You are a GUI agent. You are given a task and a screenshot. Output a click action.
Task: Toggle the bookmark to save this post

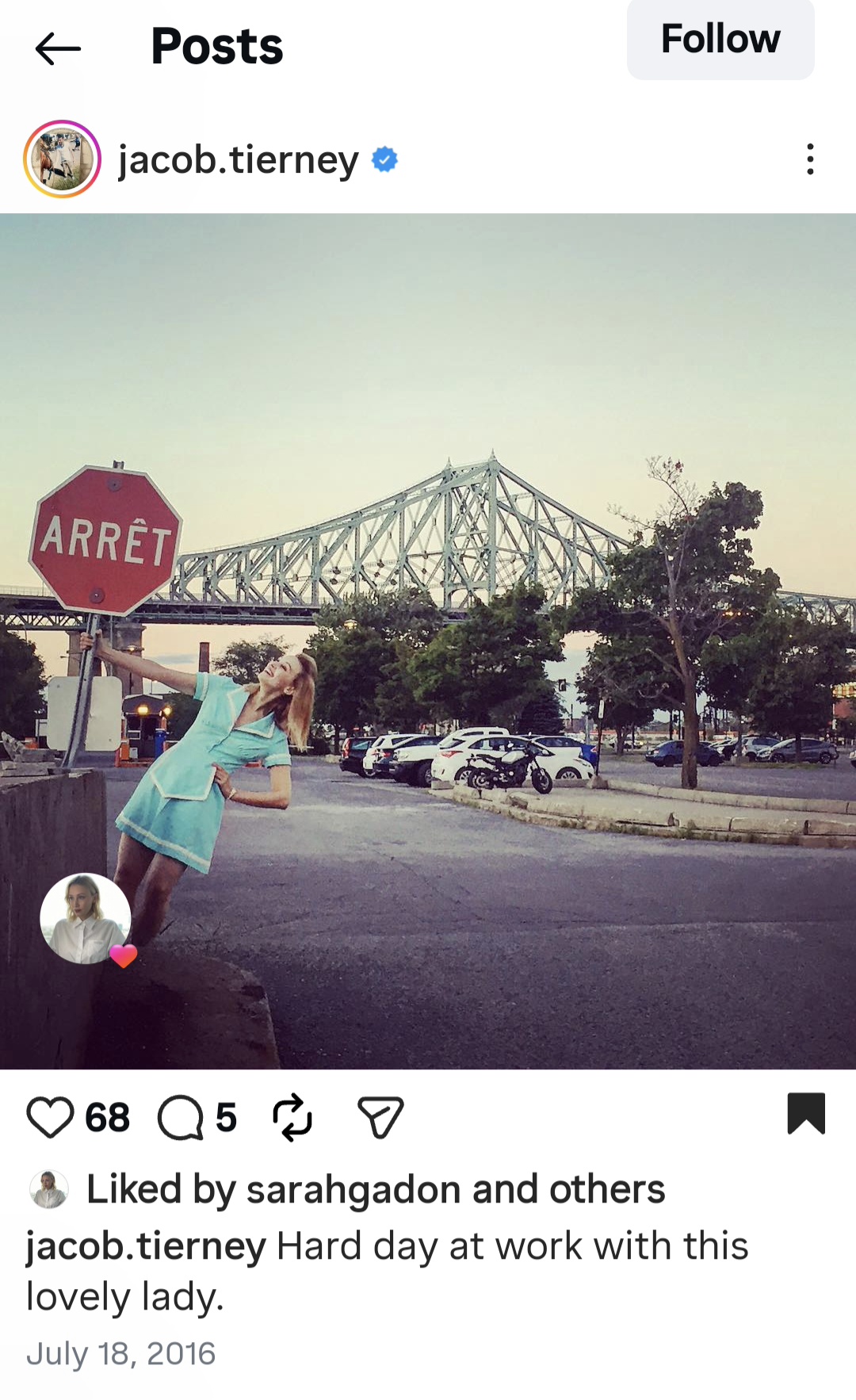click(806, 1114)
